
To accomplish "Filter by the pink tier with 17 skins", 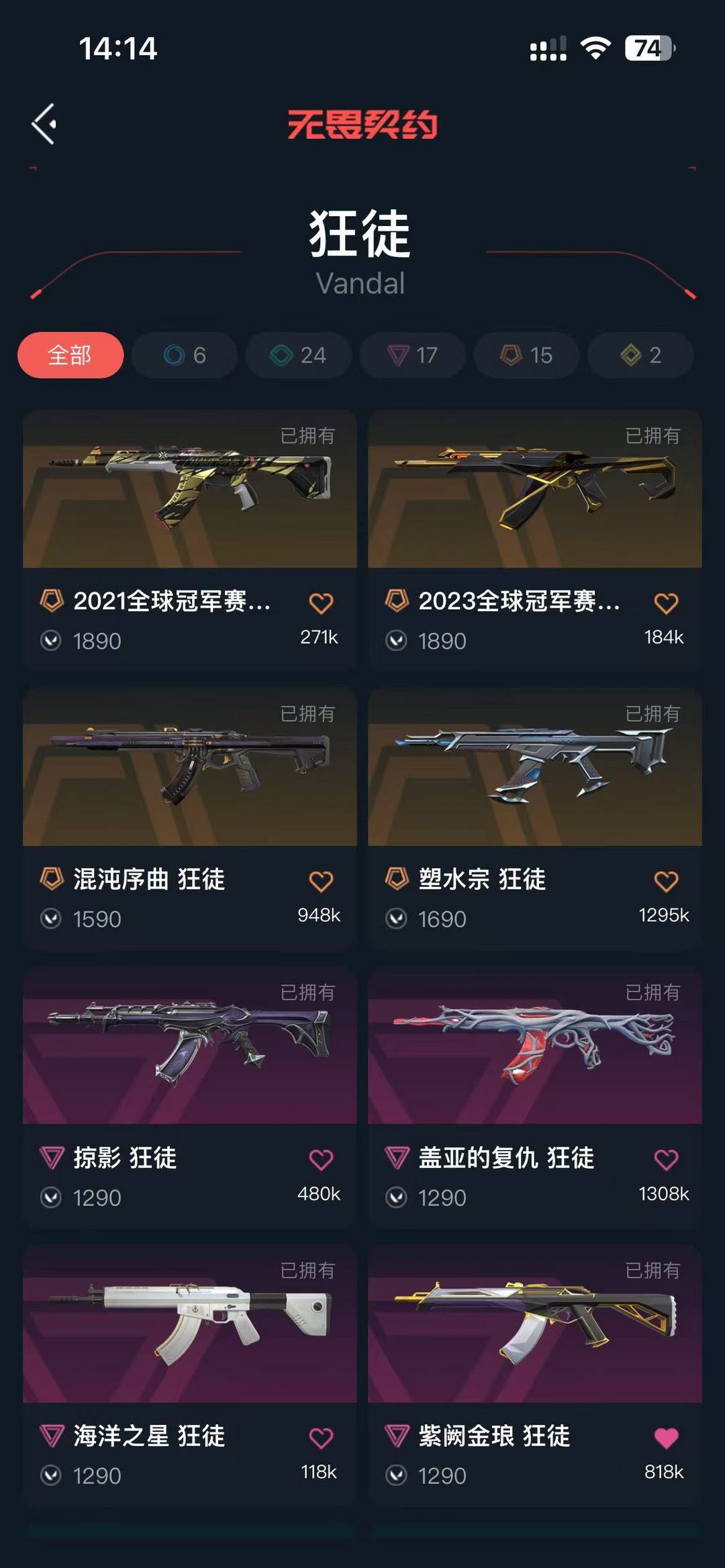I will click(413, 355).
